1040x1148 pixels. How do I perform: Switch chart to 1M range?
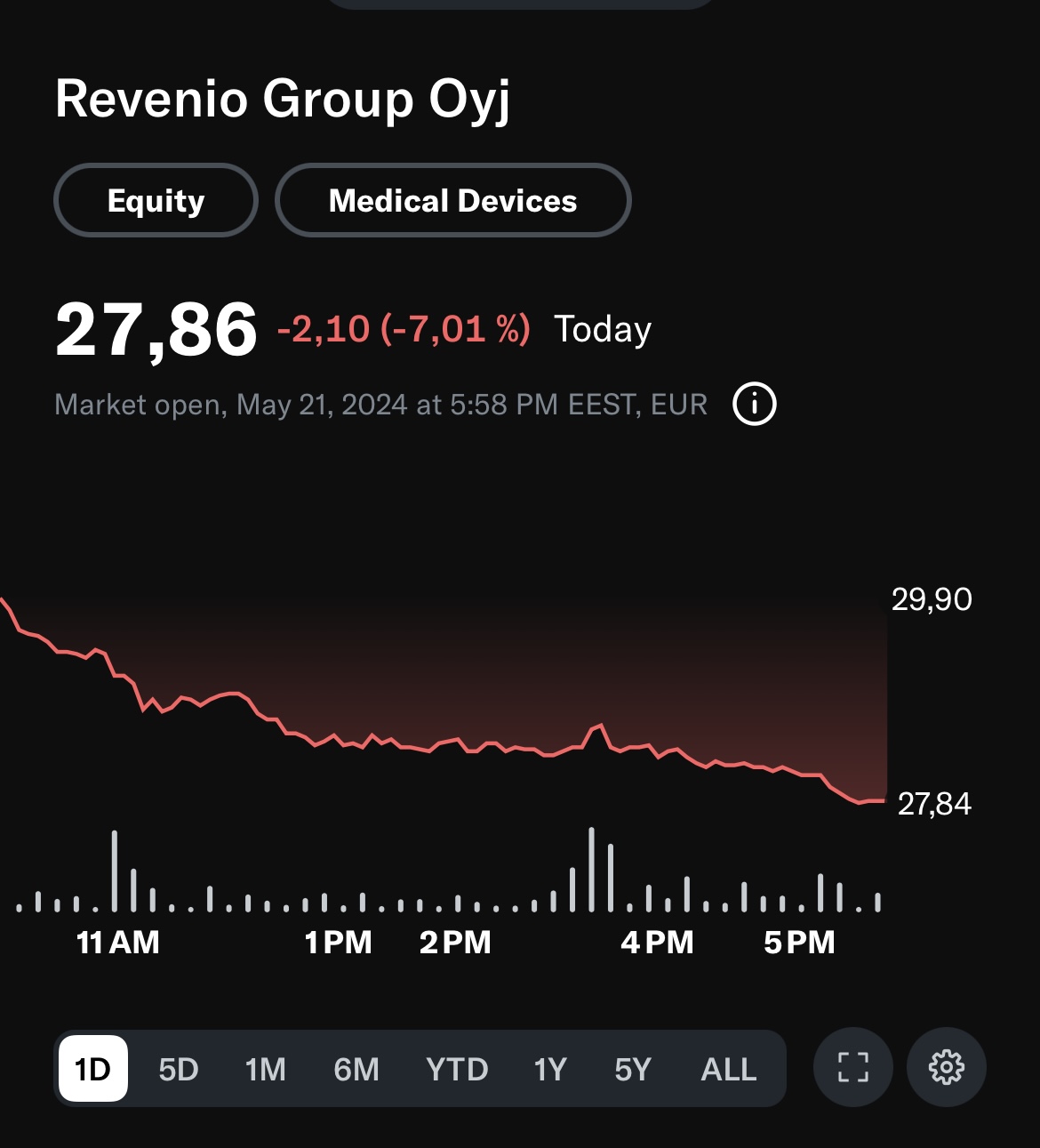pyautogui.click(x=265, y=1068)
